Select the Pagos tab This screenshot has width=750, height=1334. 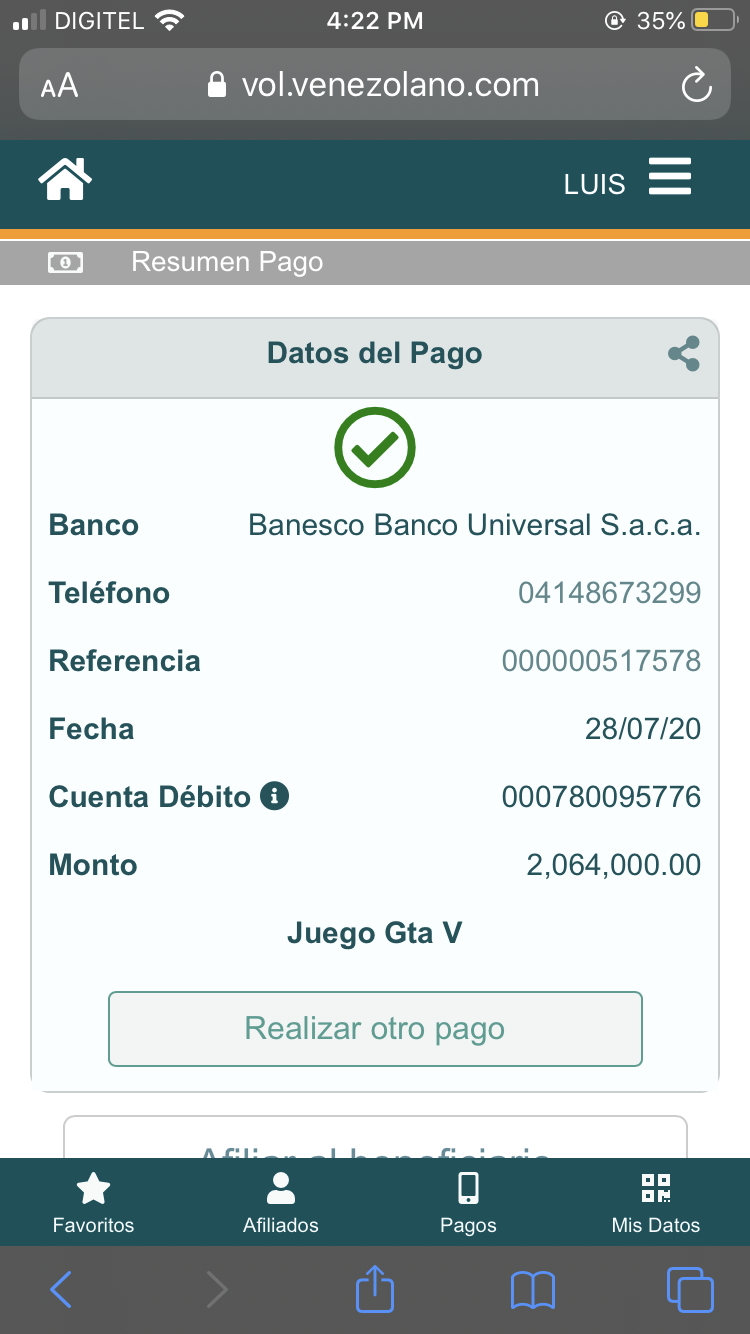[x=468, y=1203]
